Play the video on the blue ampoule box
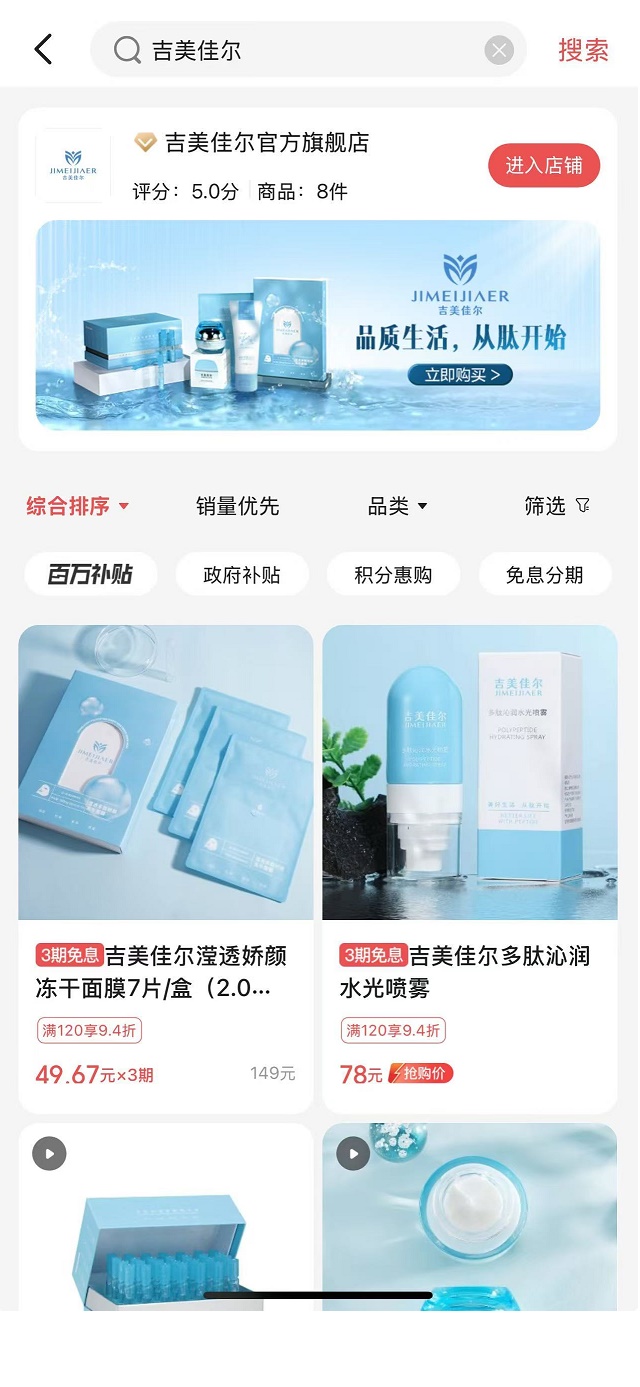 [x=49, y=1153]
